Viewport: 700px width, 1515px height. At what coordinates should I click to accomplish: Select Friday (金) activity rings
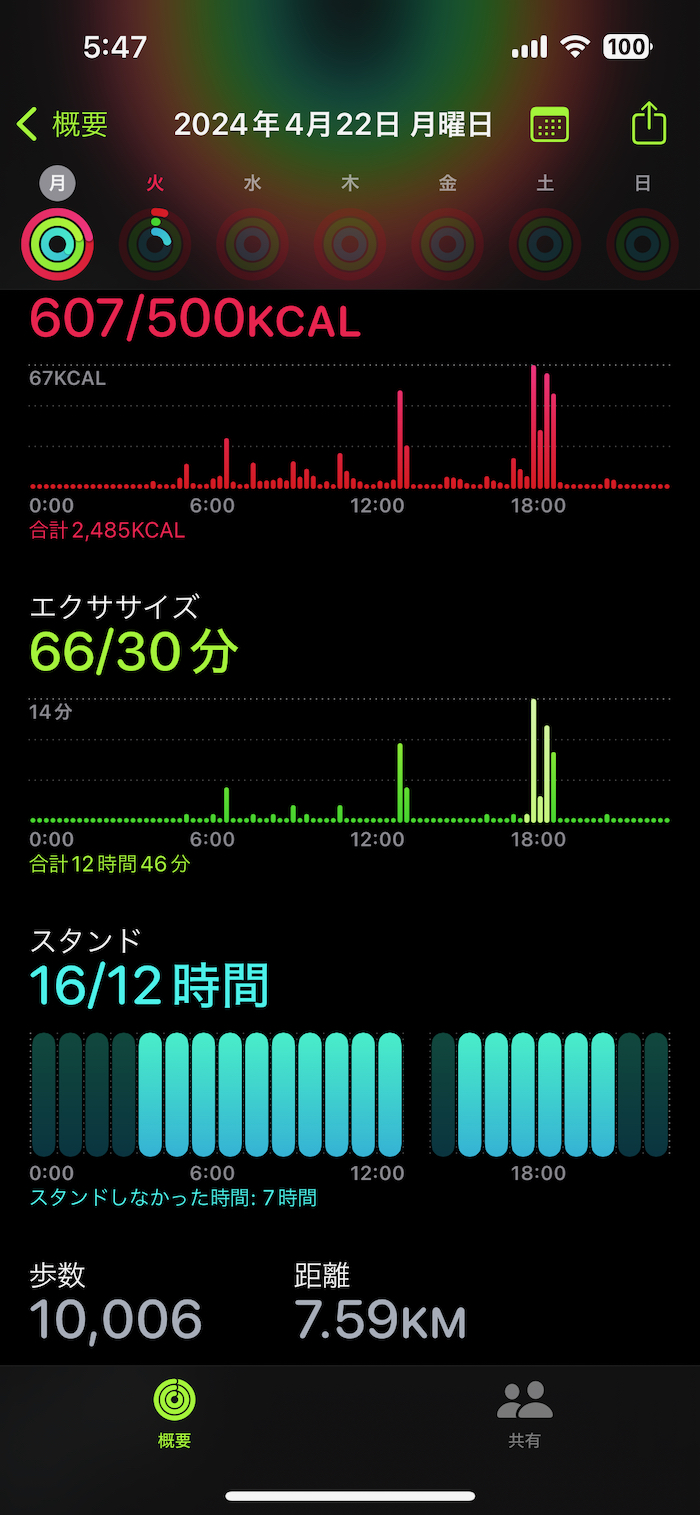tap(448, 243)
